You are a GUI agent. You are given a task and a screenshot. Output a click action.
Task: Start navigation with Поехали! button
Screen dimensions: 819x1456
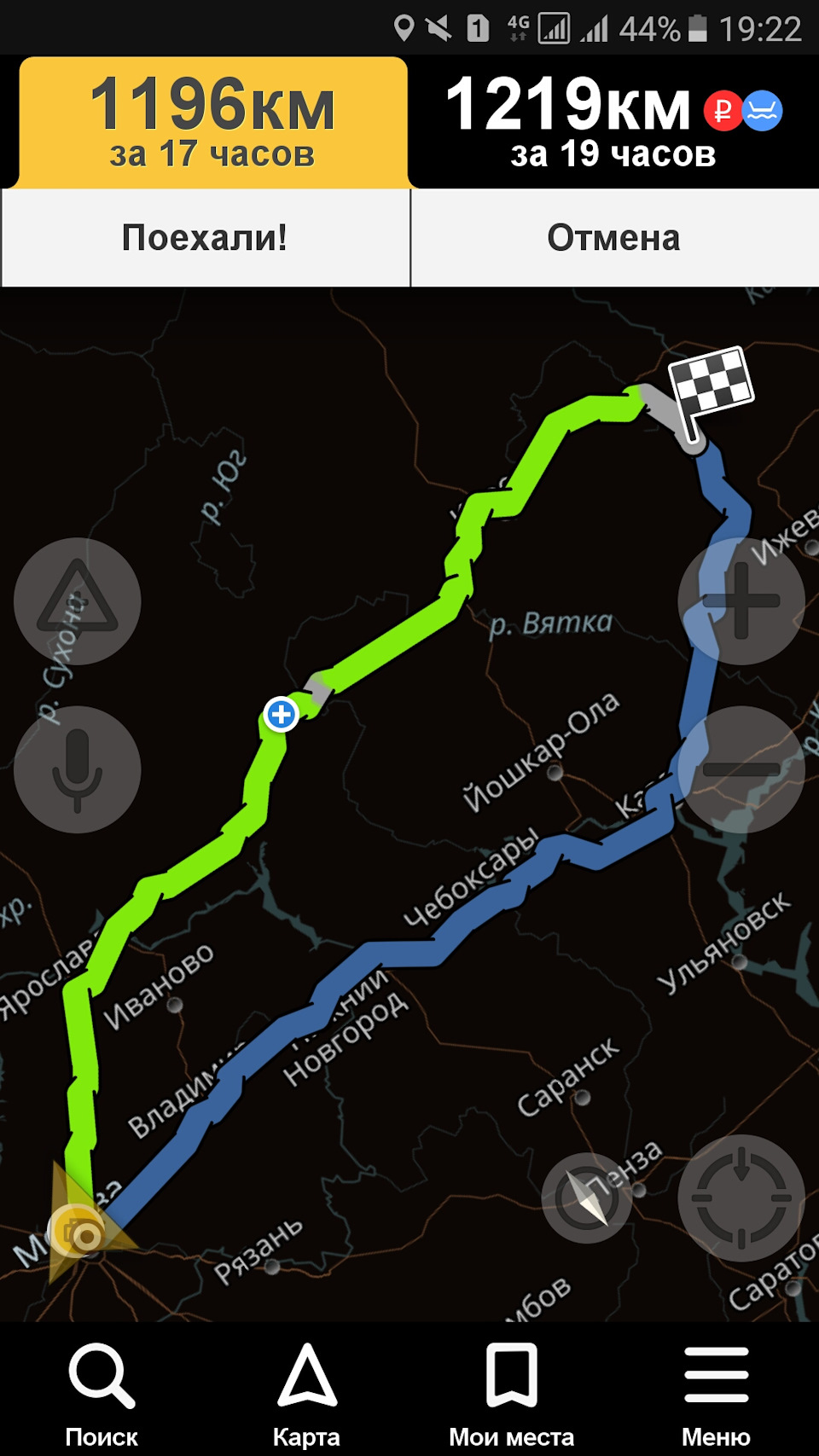[205, 238]
